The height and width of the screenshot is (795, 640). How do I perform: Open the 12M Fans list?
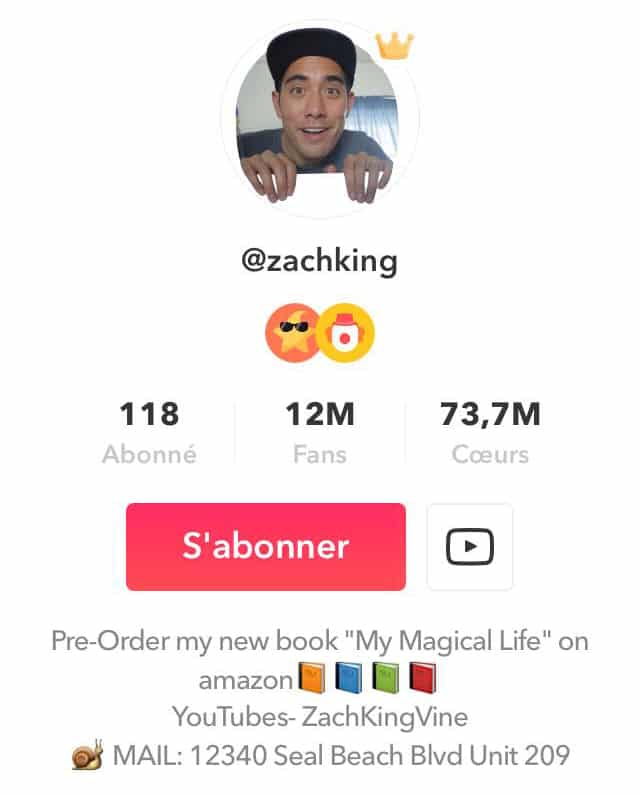click(320, 433)
